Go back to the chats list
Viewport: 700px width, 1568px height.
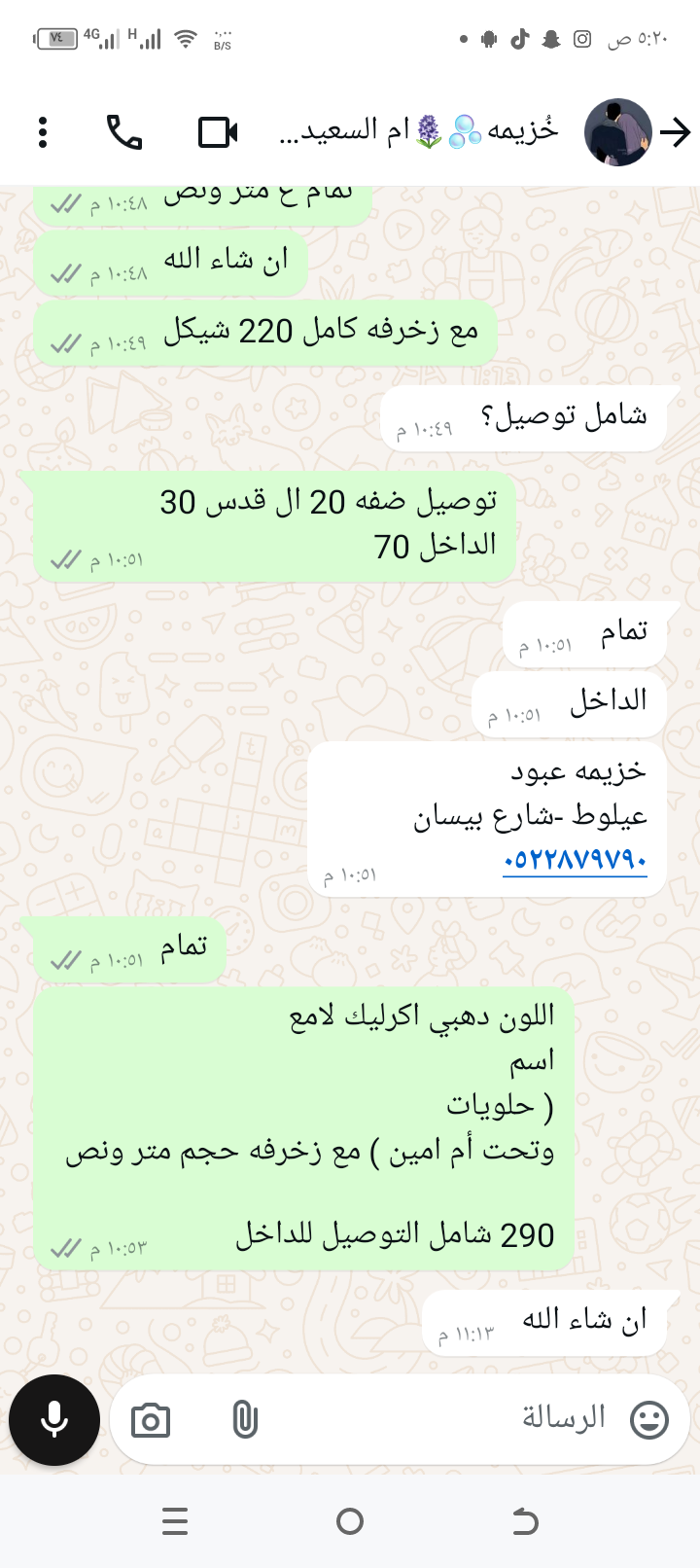[x=675, y=132]
